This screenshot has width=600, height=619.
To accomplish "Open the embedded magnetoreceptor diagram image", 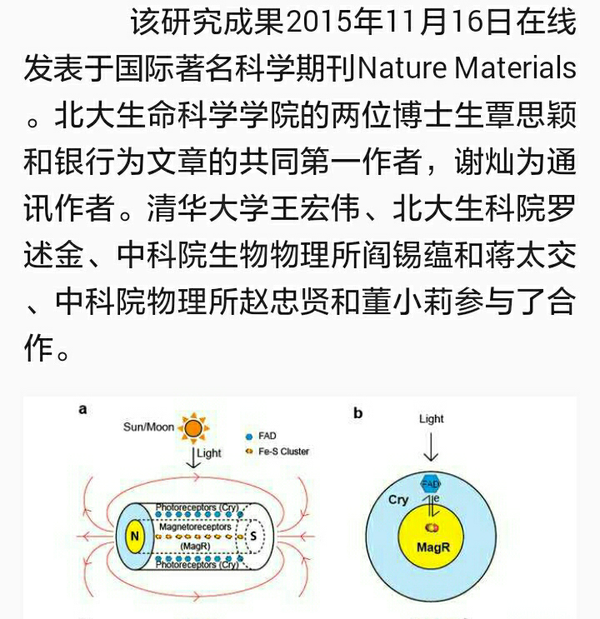I will pyautogui.click(x=300, y=508).
